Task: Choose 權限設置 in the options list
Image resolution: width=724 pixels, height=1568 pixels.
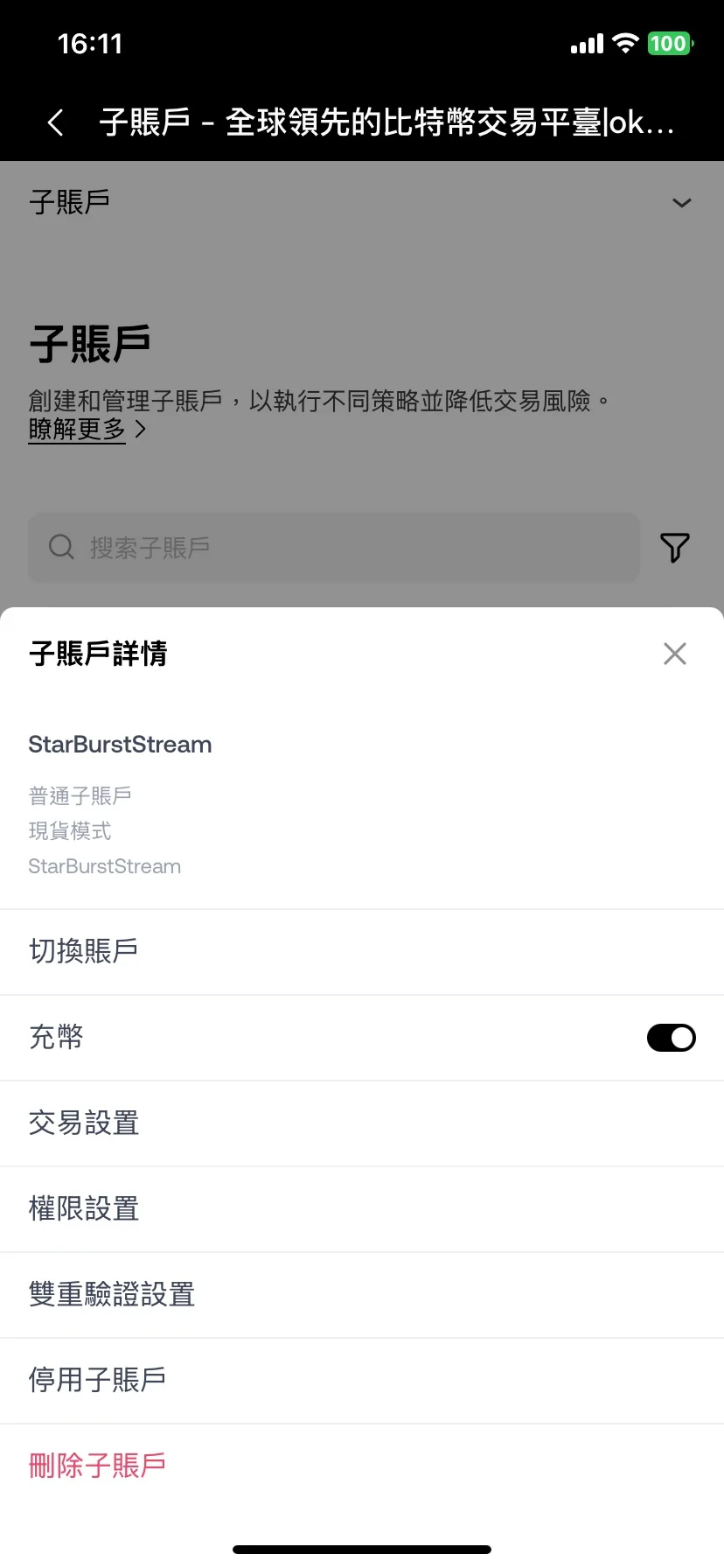Action: tap(83, 1209)
